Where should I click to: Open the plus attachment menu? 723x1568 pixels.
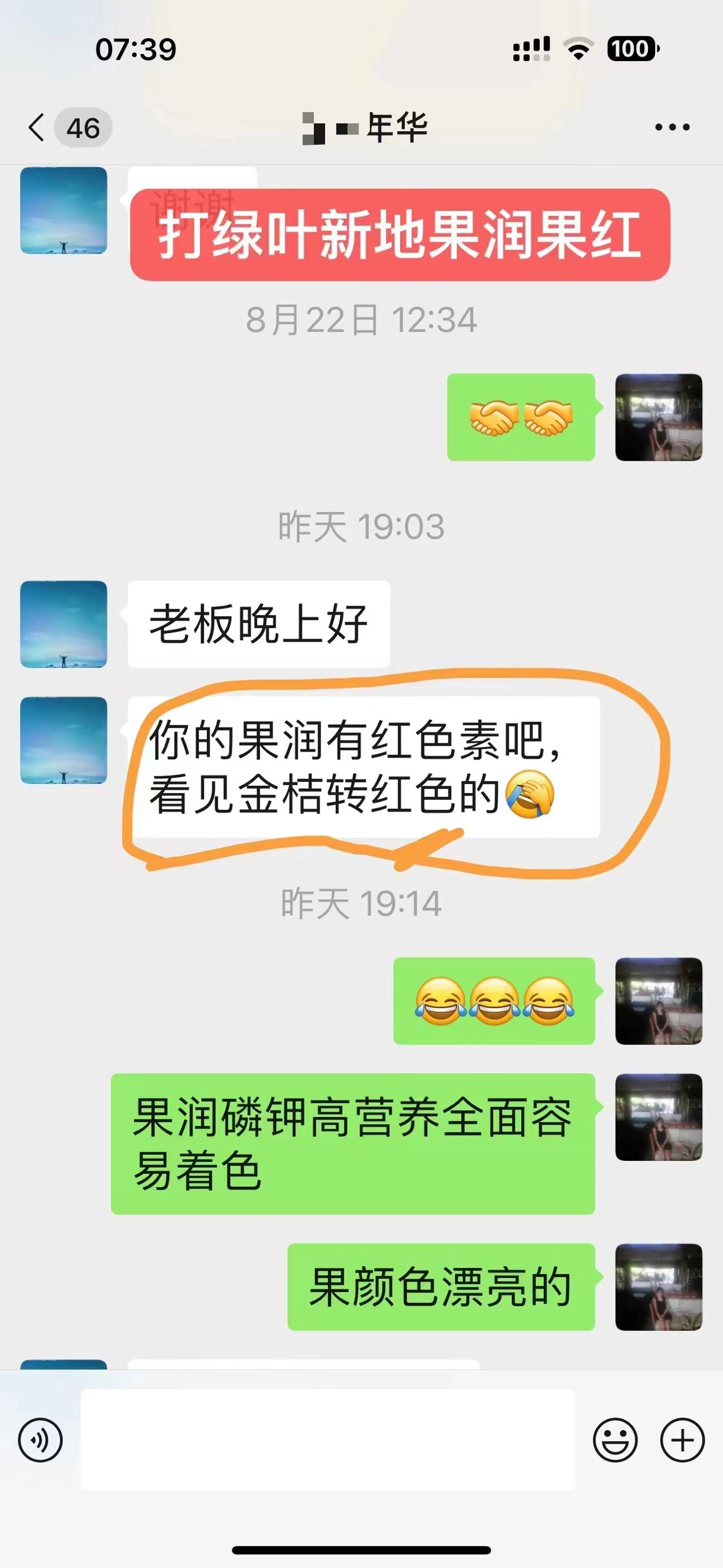pos(682,1440)
